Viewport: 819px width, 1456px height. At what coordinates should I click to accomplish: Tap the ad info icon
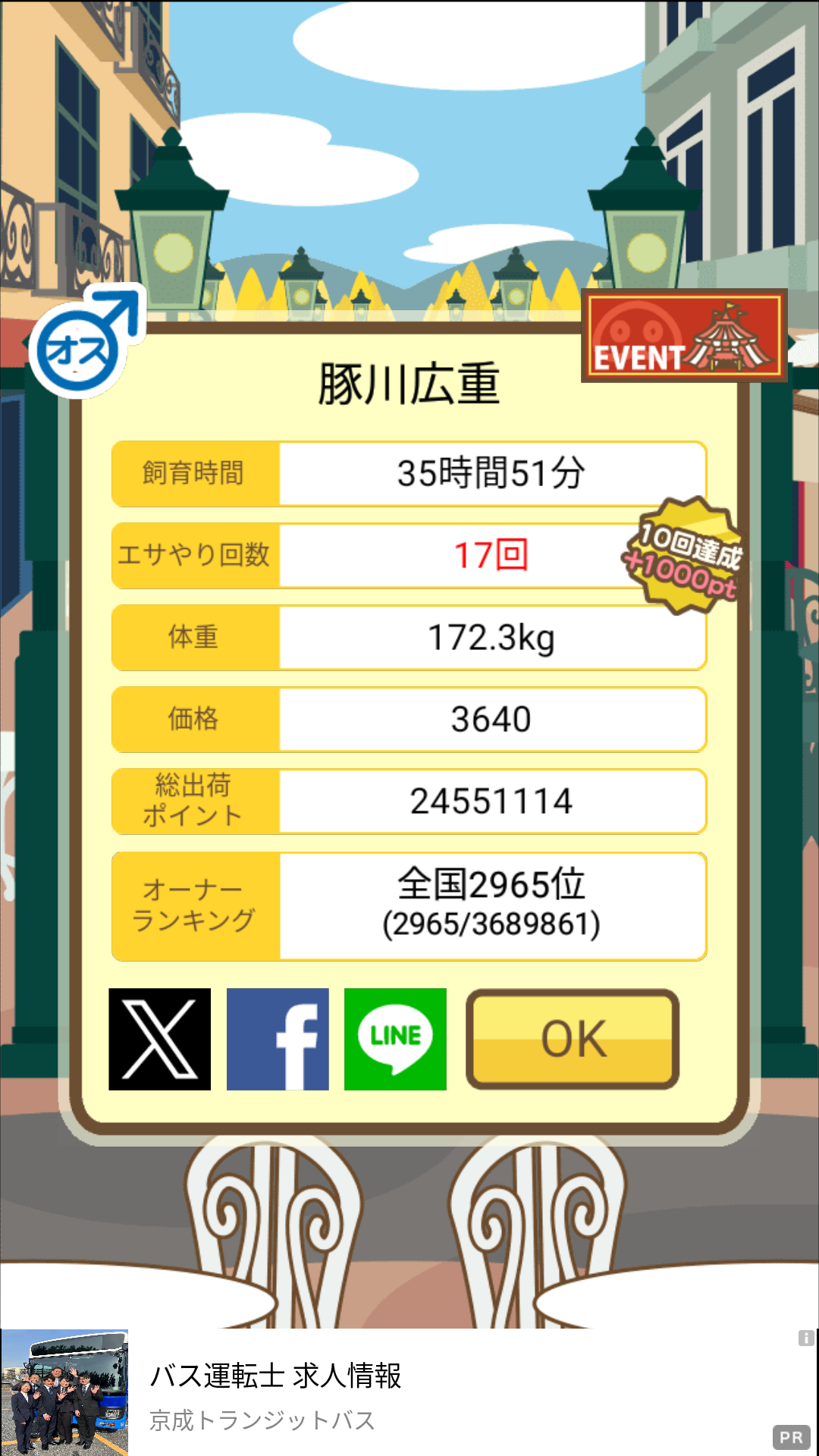pos(806,1338)
